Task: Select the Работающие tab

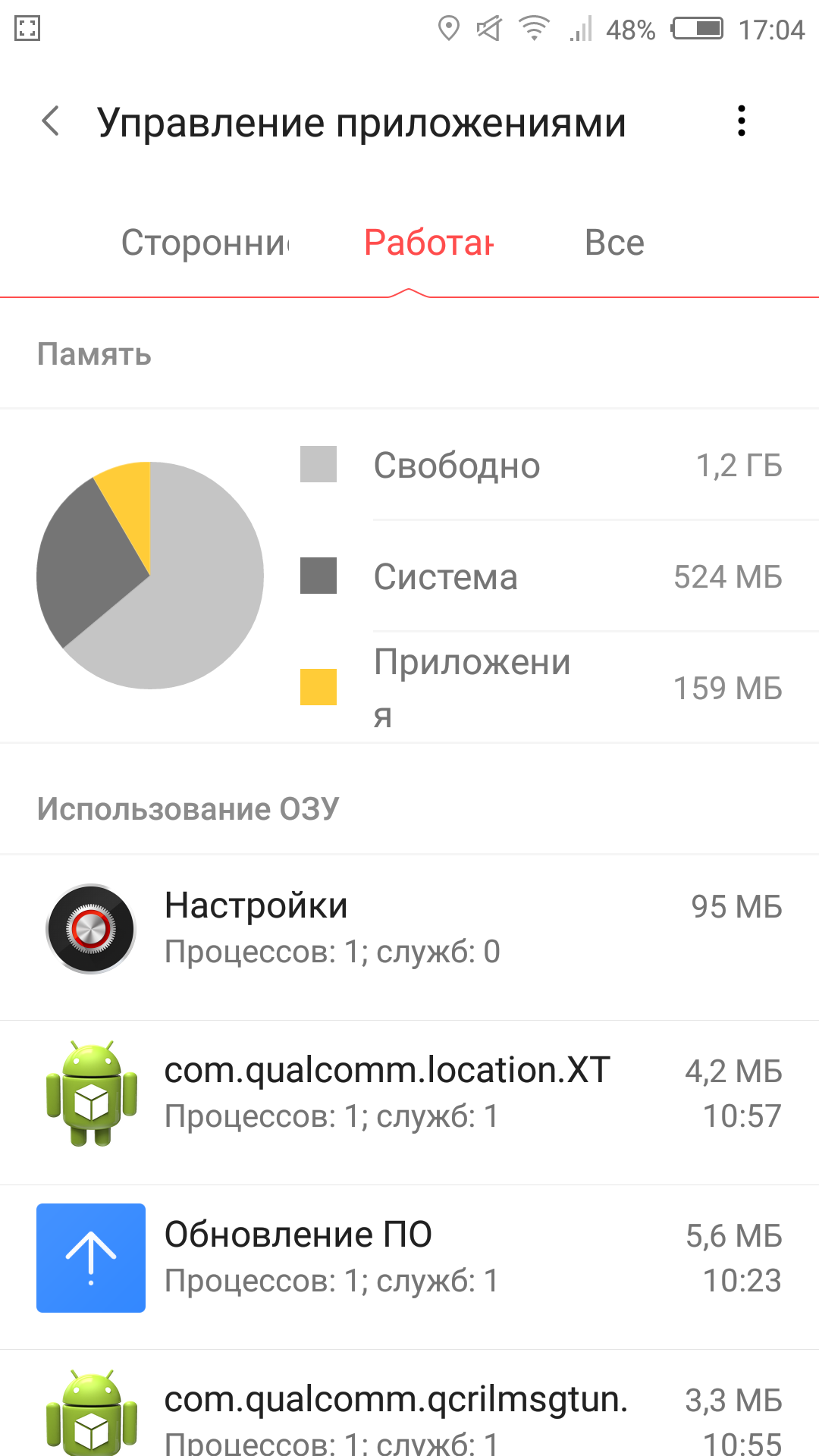Action: coord(428,243)
